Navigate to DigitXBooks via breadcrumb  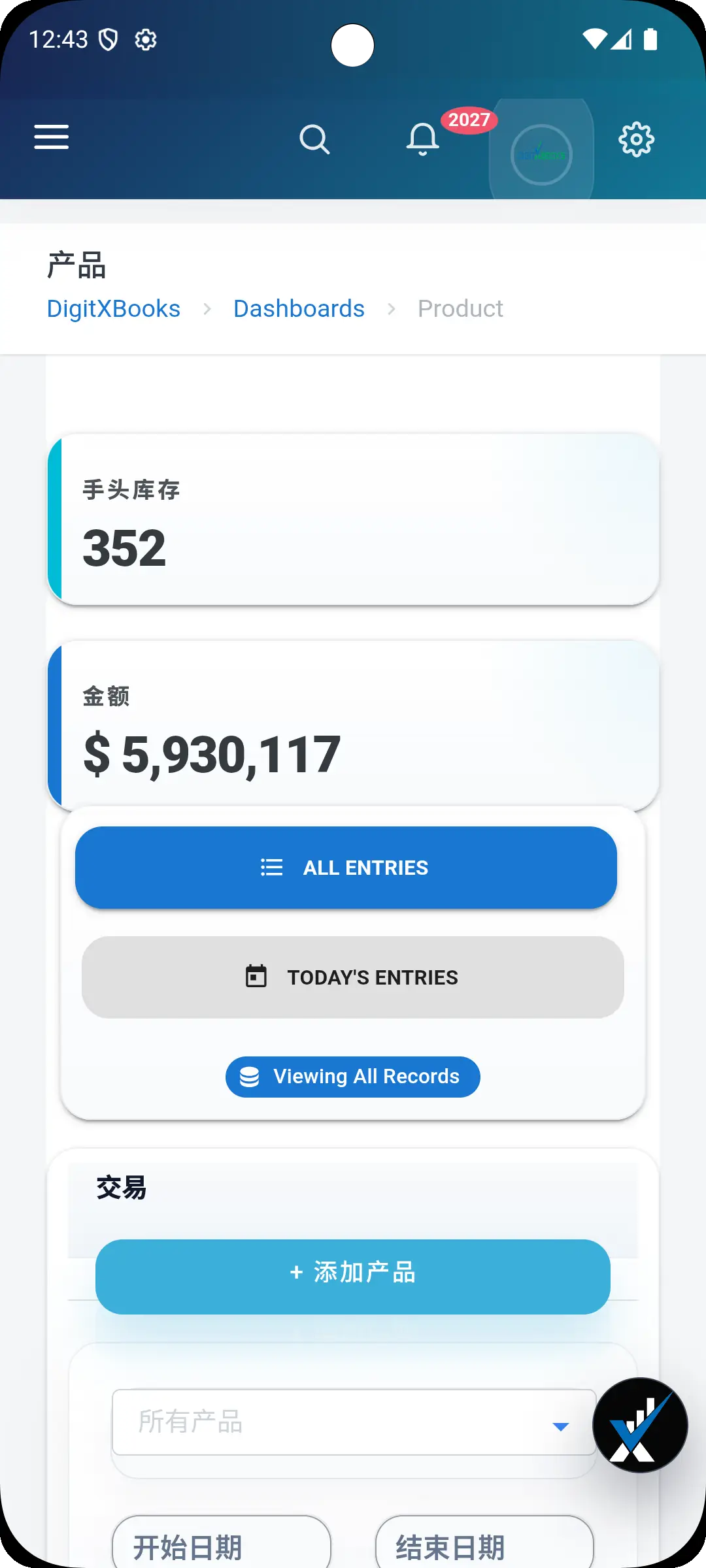[x=114, y=308]
